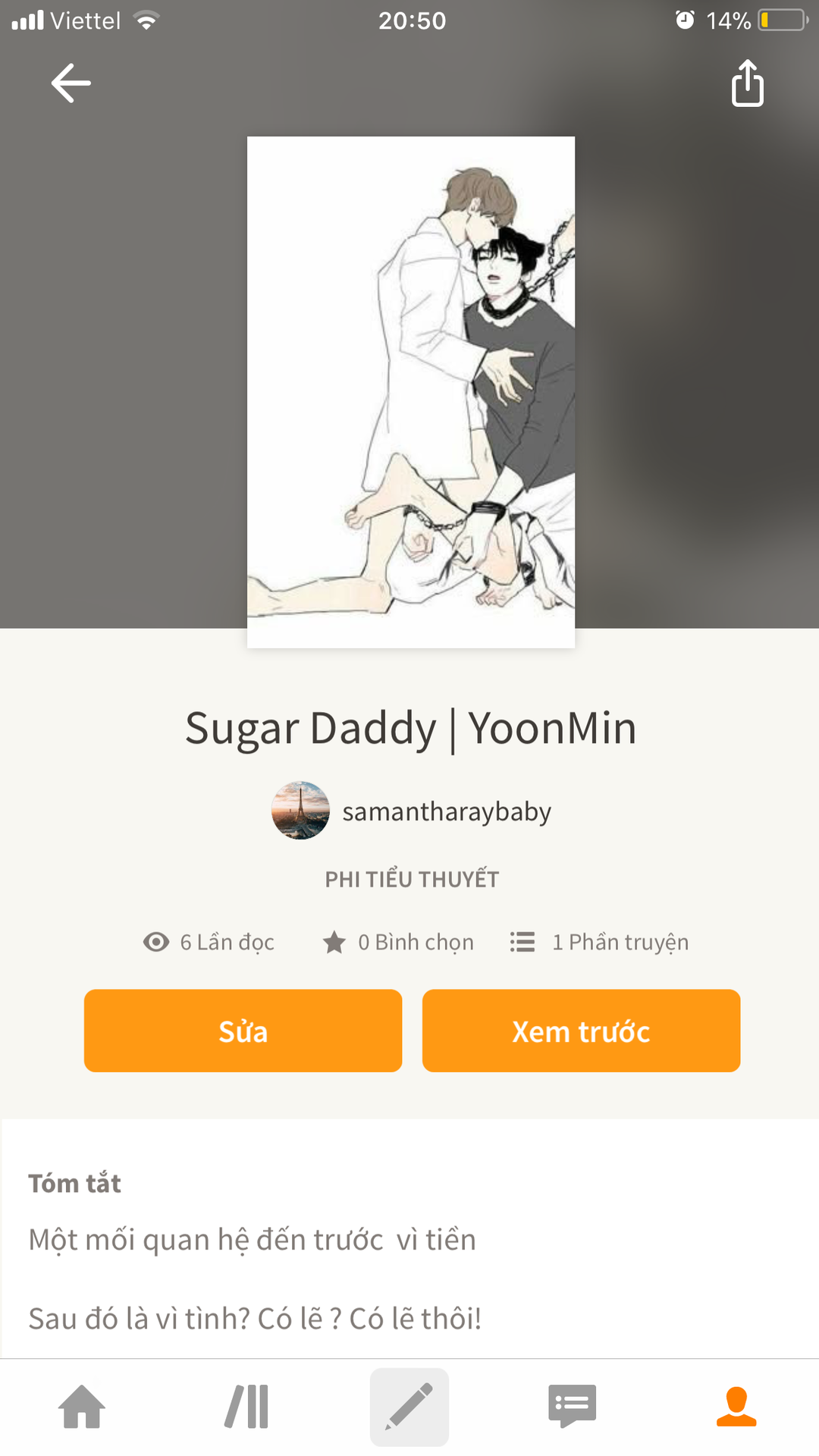819x1456 pixels.
Task: Switch to the Profile tab
Action: [x=736, y=1407]
